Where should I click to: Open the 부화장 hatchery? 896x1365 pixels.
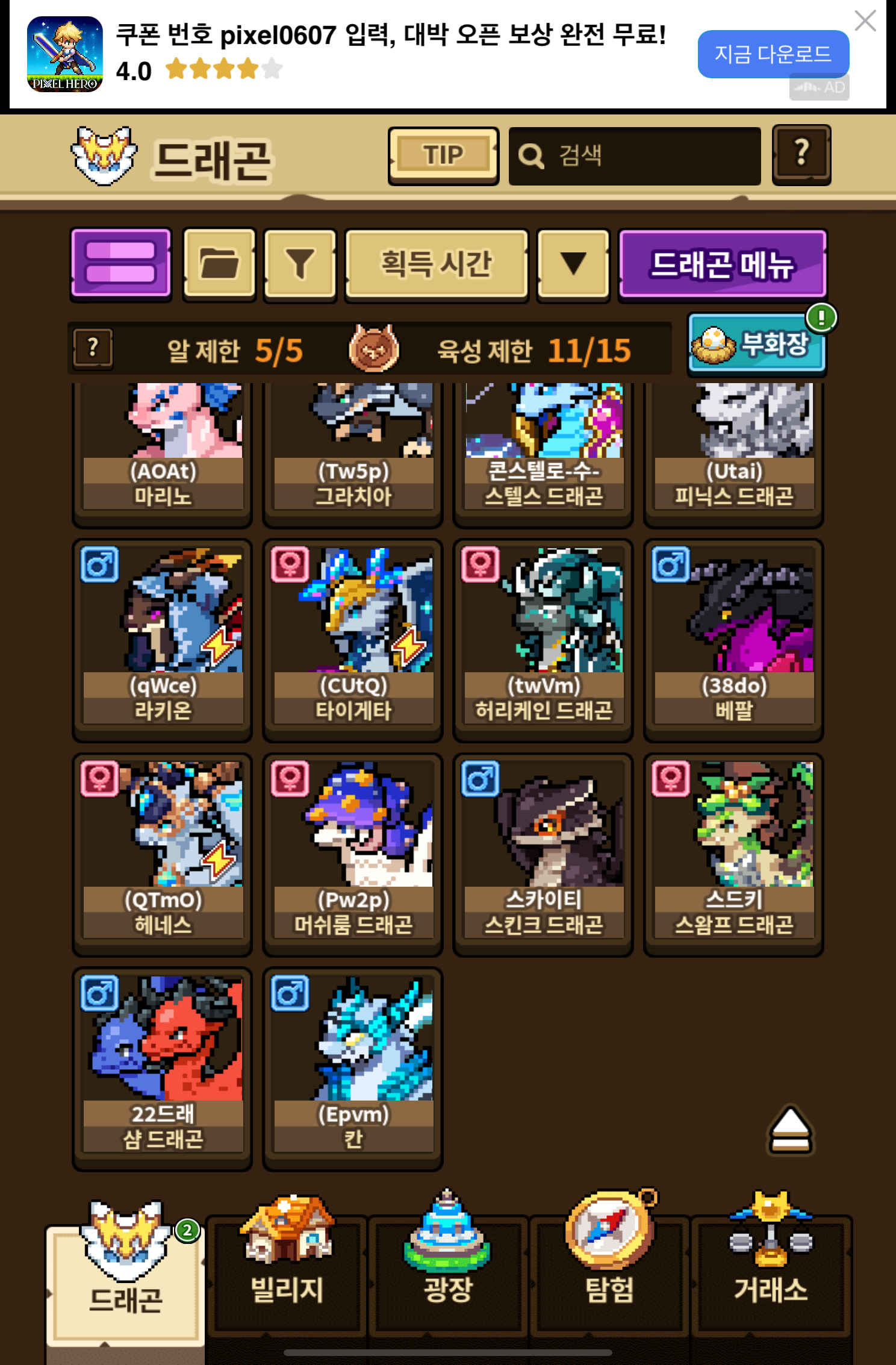click(757, 345)
